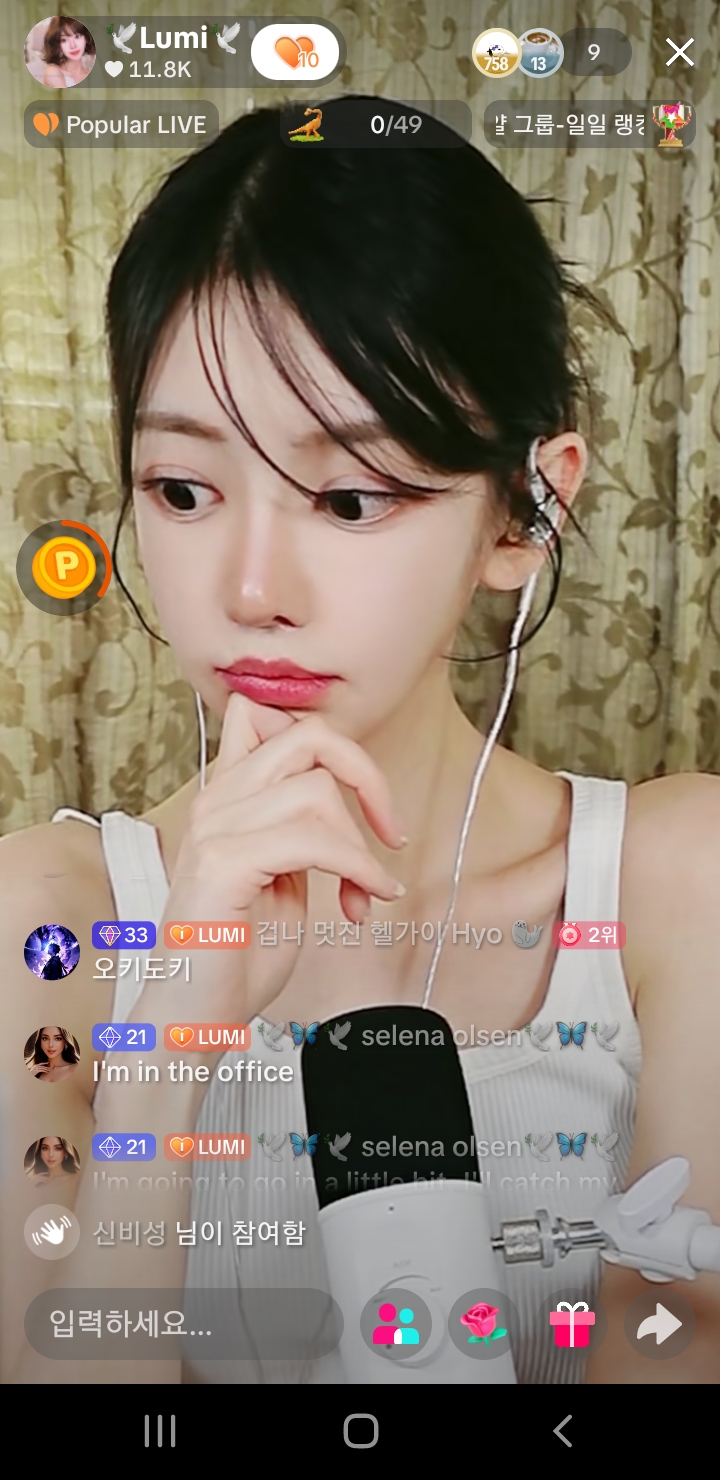Close the live stream
720x1480 pixels.
coord(680,52)
